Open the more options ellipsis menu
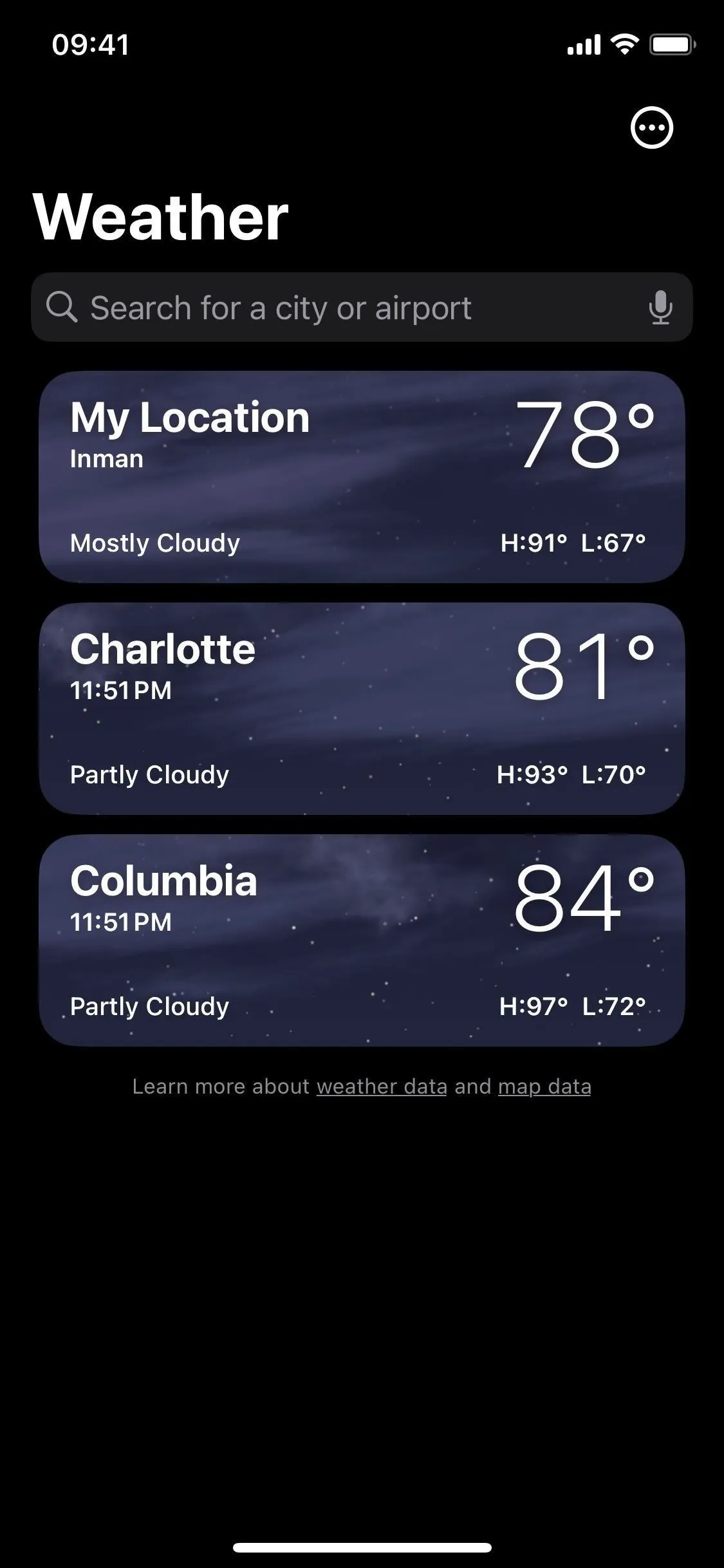 (652, 127)
